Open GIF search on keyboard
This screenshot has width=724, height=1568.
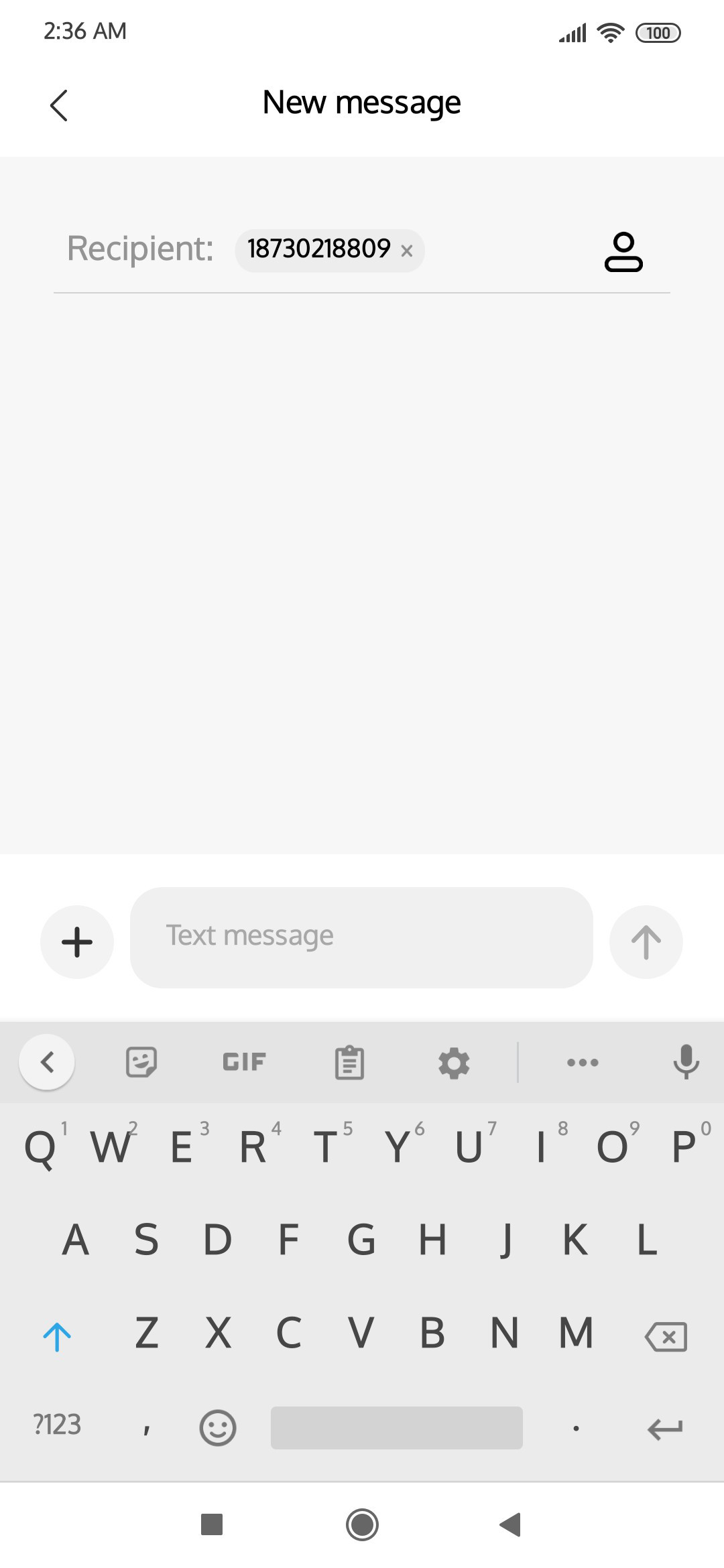245,1062
